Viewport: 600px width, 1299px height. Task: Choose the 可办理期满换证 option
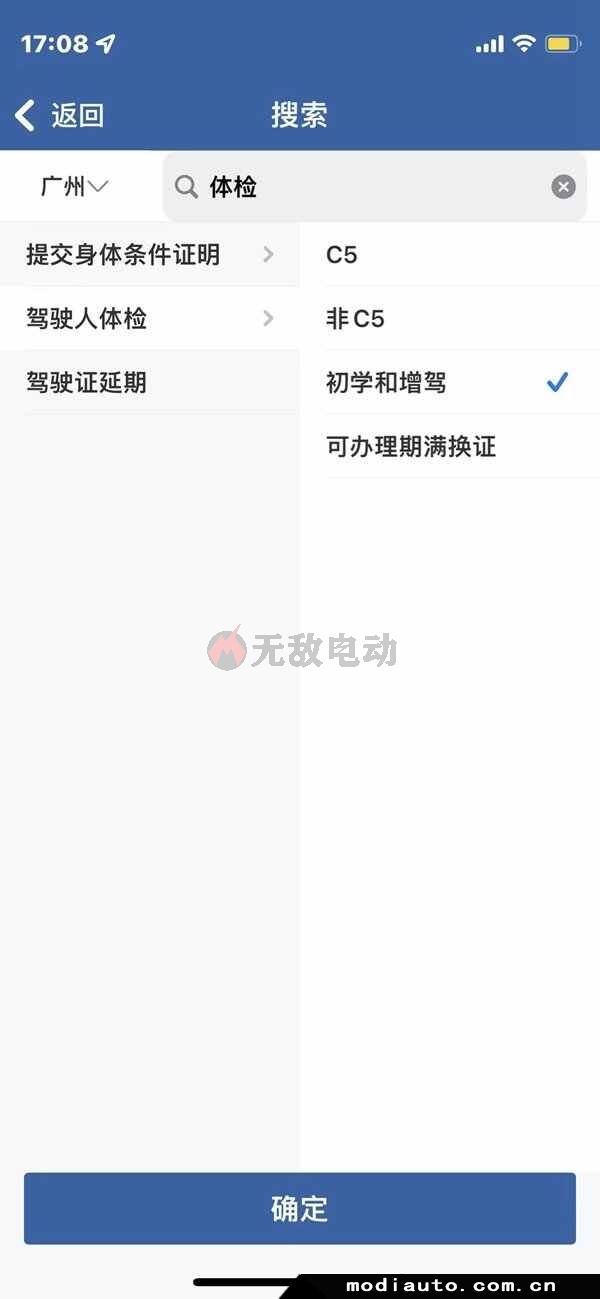[450, 447]
